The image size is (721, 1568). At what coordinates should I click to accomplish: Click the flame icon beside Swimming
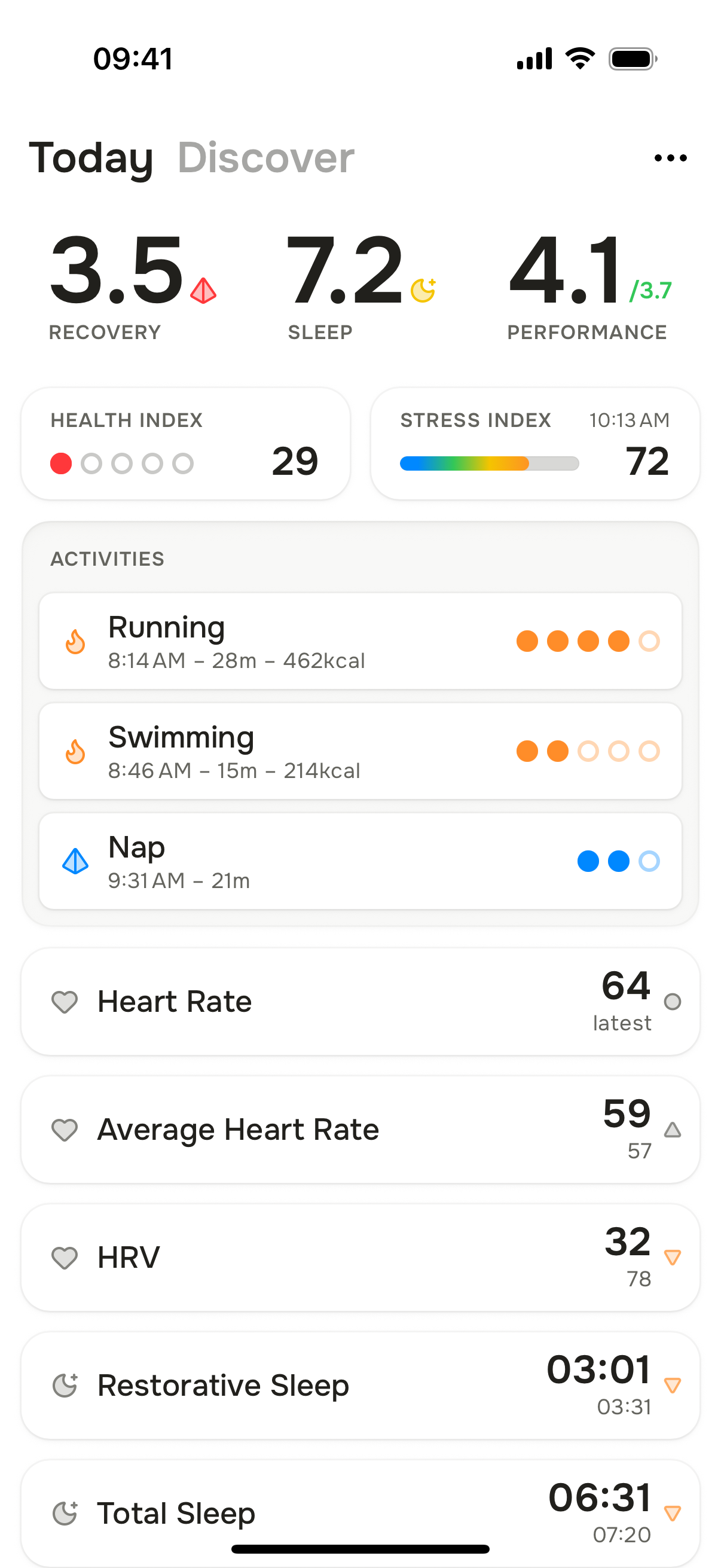[75, 752]
